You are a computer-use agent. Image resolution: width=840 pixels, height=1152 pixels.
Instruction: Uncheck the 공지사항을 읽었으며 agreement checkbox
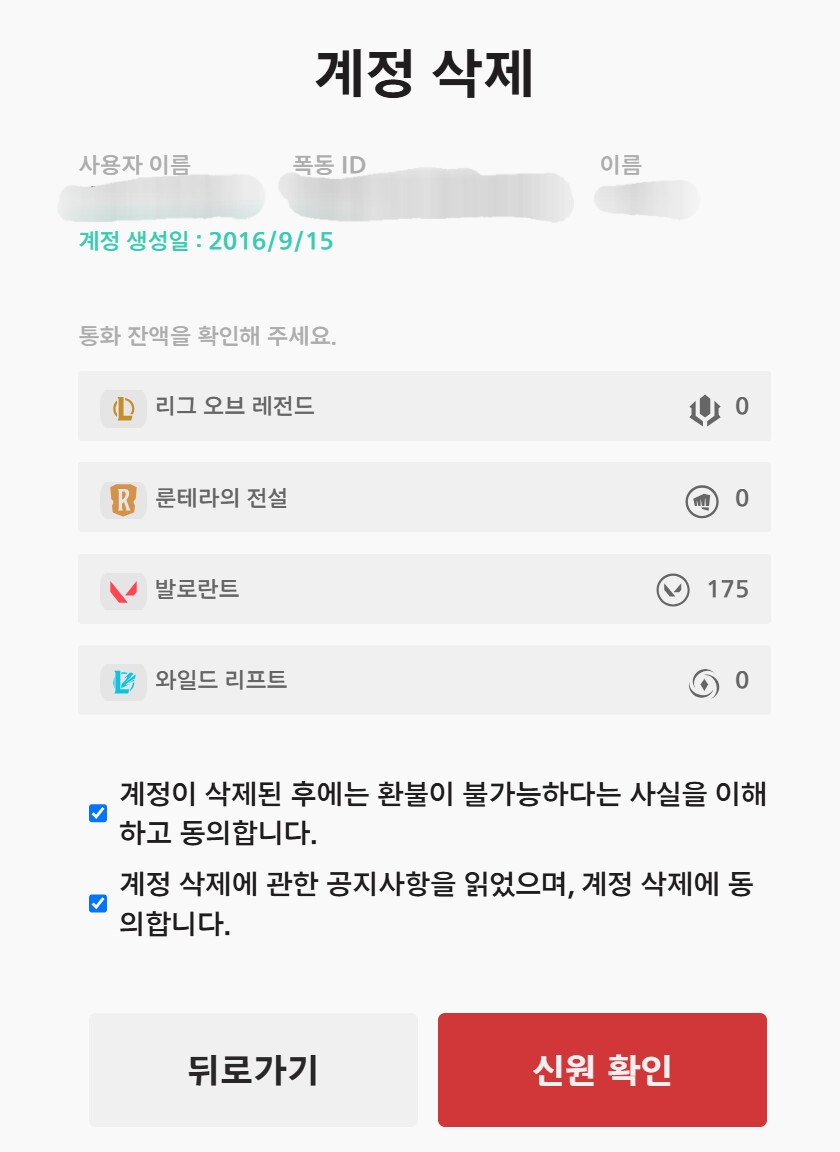tap(98, 904)
